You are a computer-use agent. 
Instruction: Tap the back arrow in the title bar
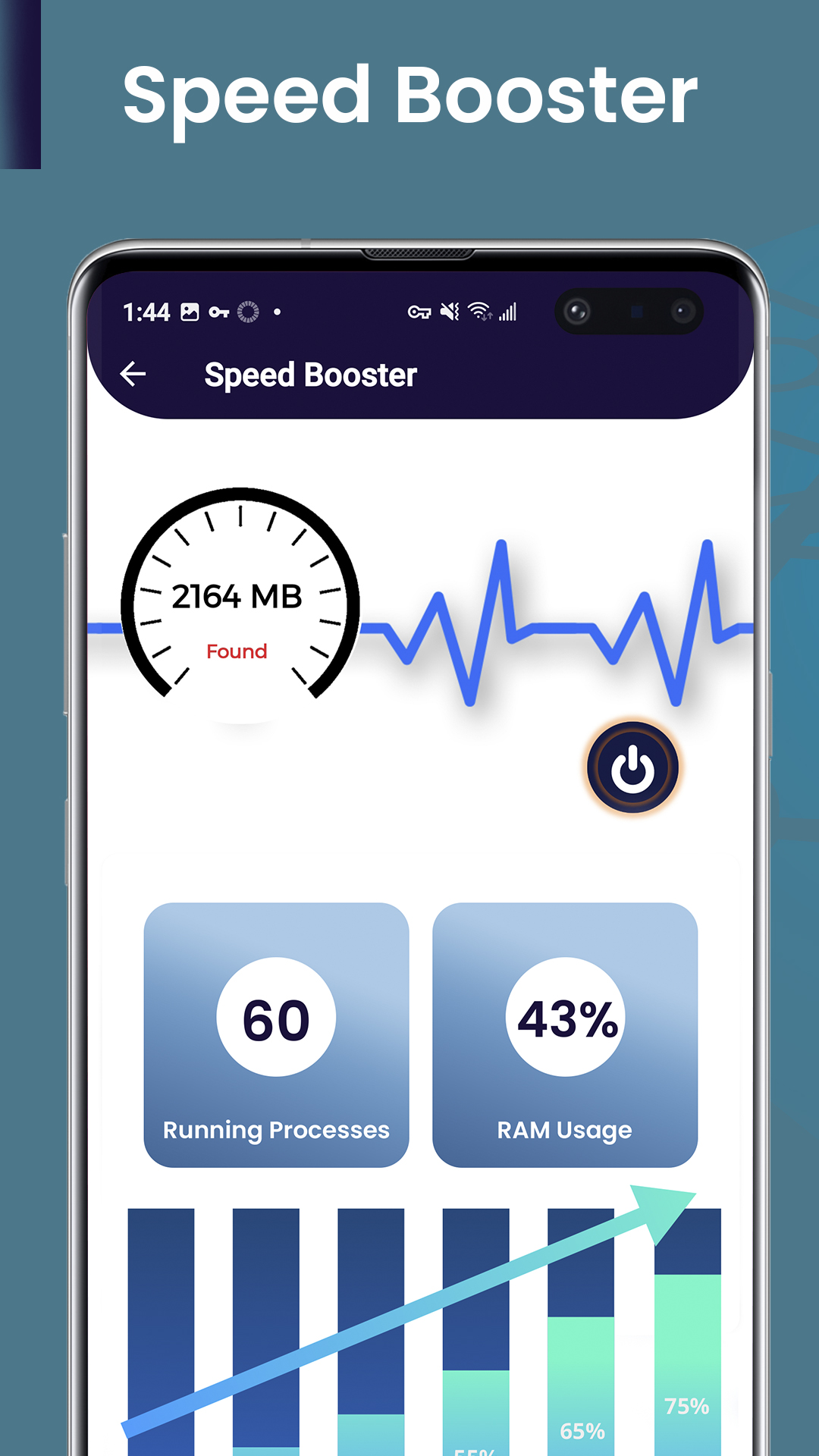[x=132, y=373]
